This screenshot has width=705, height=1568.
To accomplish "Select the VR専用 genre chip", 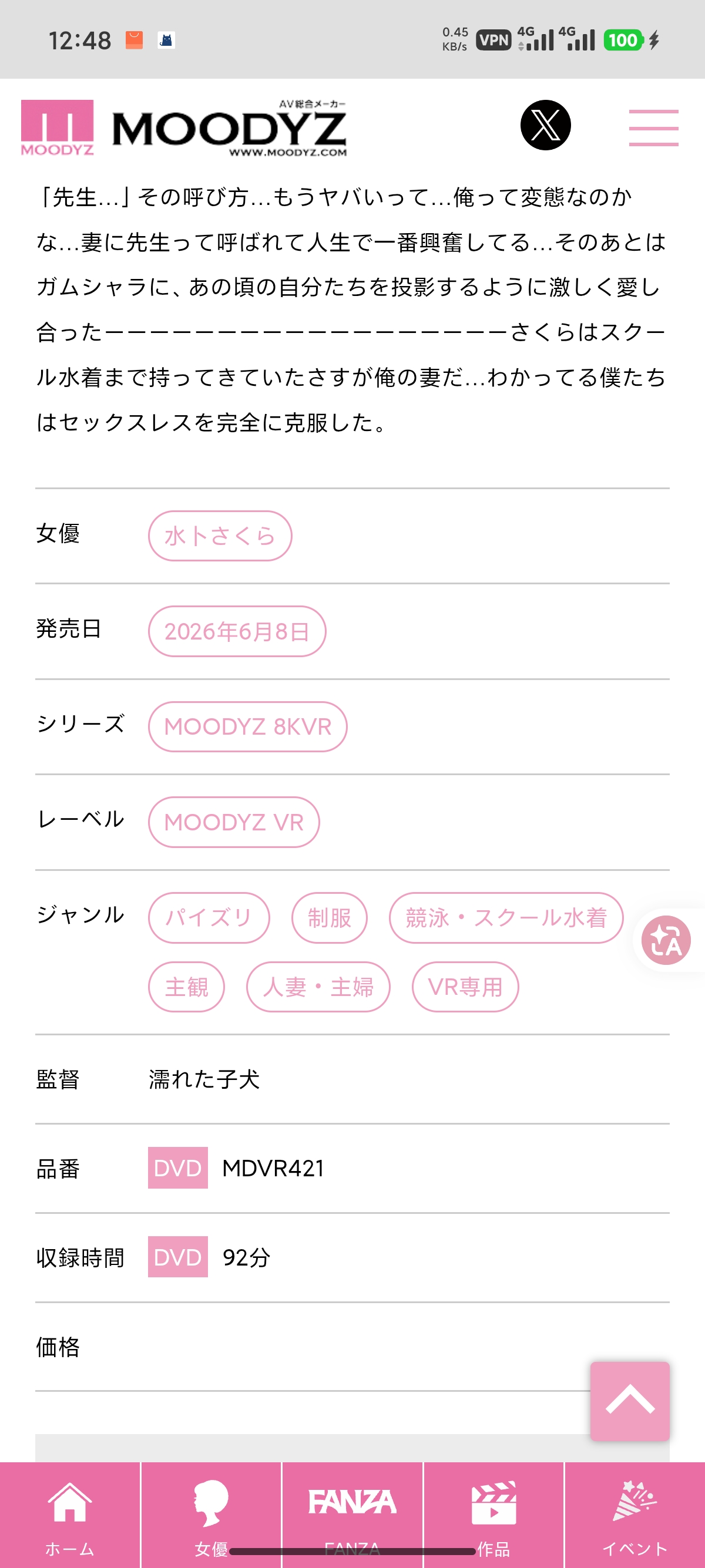I will click(x=465, y=987).
